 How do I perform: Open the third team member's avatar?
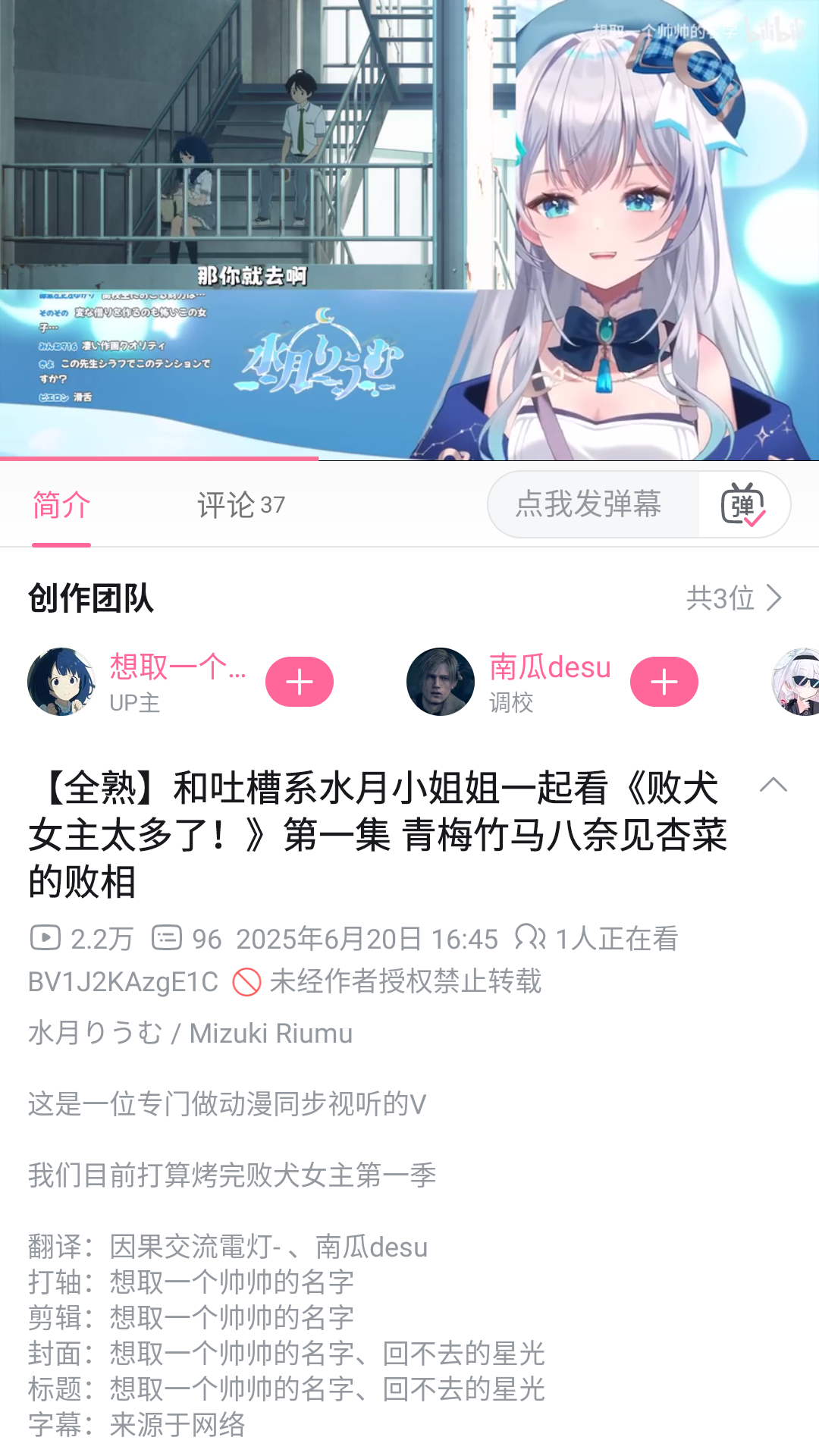point(796,682)
